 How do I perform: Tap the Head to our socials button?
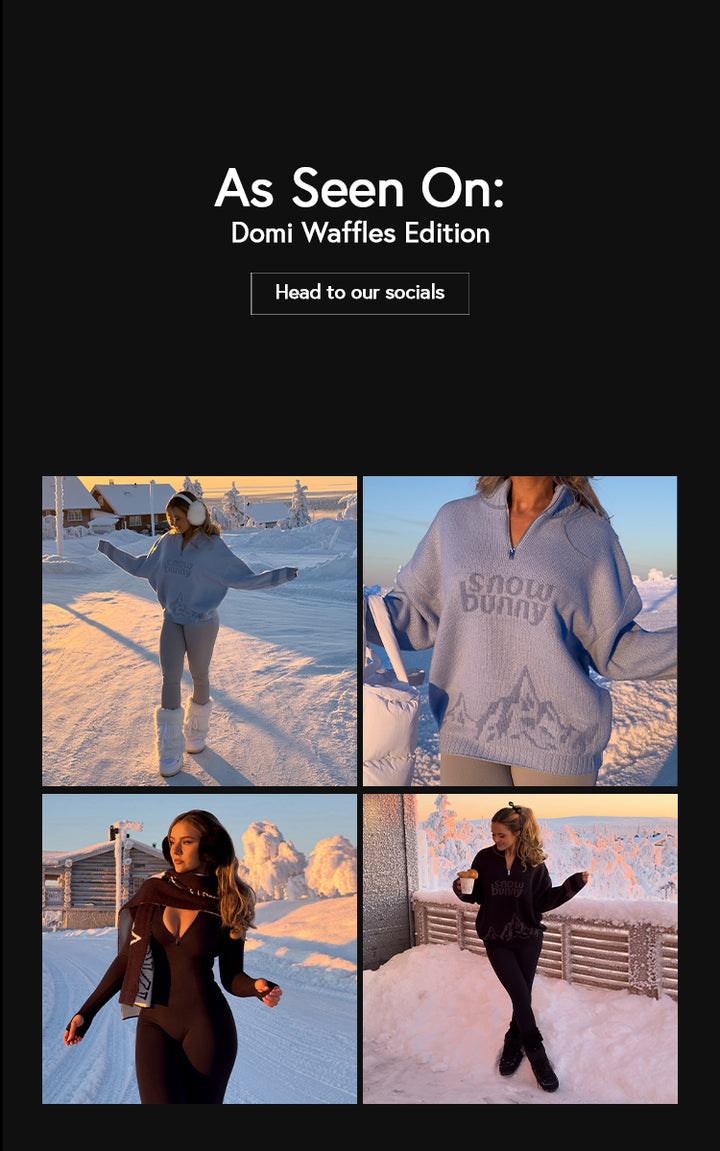coord(359,293)
